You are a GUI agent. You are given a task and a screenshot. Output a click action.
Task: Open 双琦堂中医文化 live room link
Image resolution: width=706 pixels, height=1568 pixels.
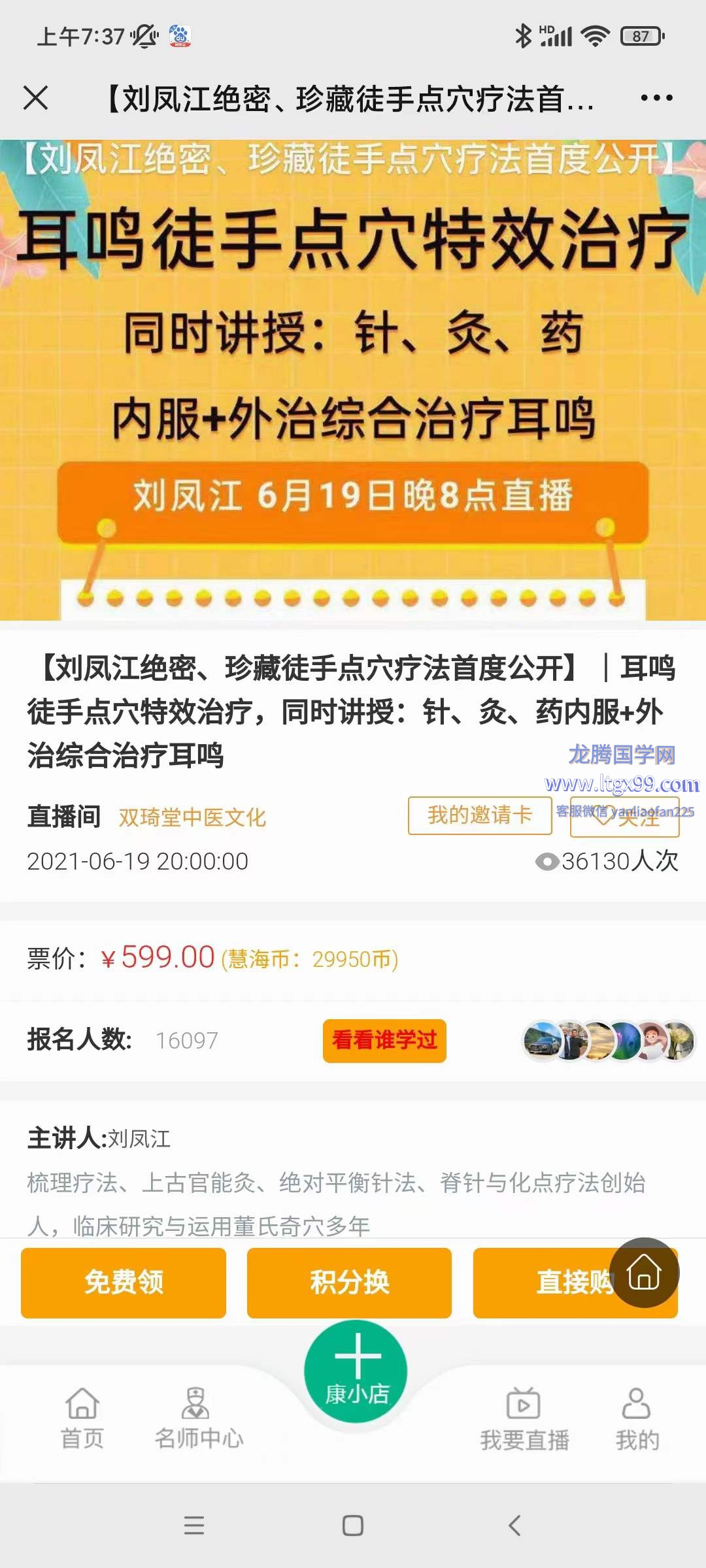click(192, 817)
